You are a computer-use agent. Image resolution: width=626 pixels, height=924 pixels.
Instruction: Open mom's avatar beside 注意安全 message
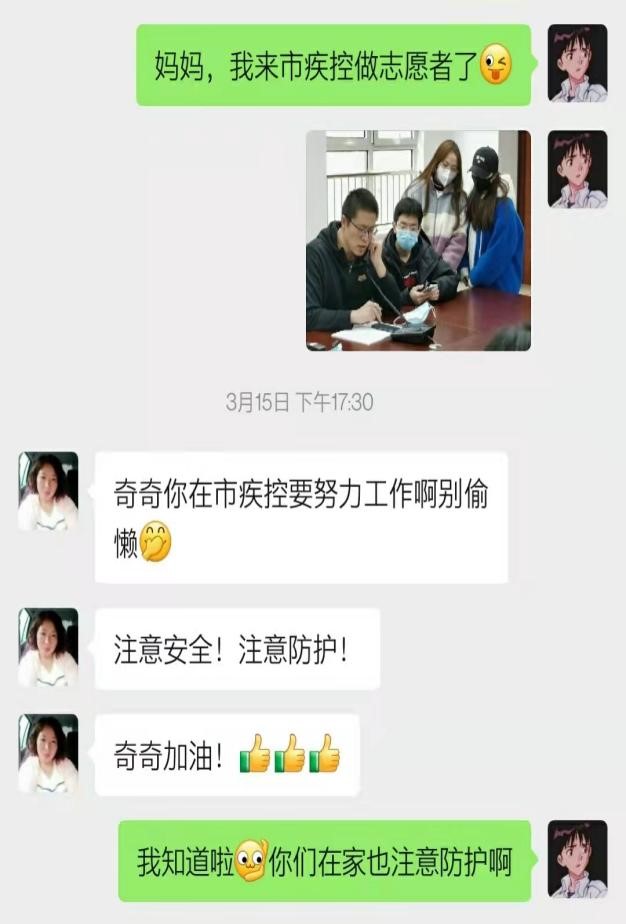point(48,648)
